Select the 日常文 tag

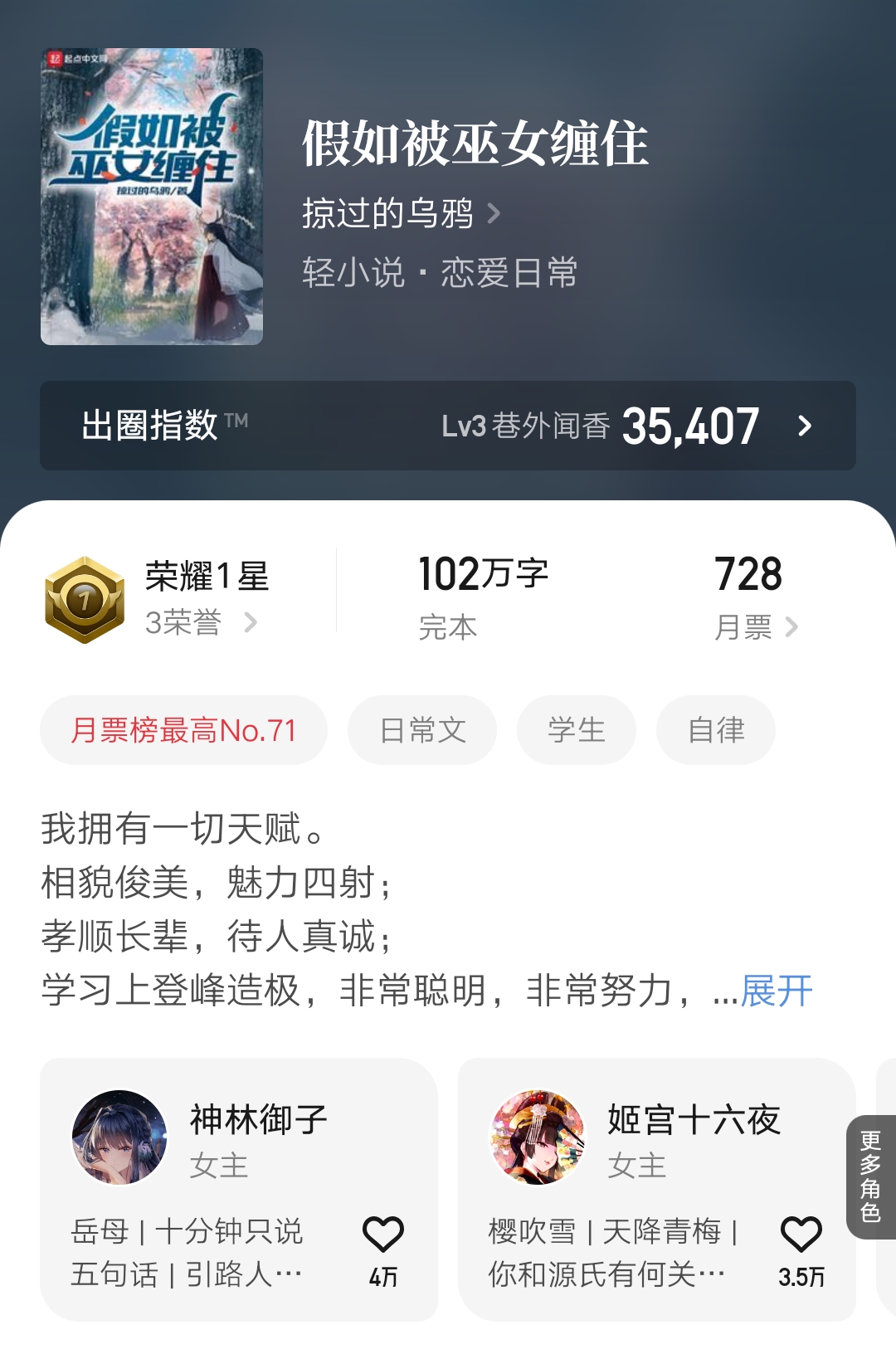[x=422, y=729]
